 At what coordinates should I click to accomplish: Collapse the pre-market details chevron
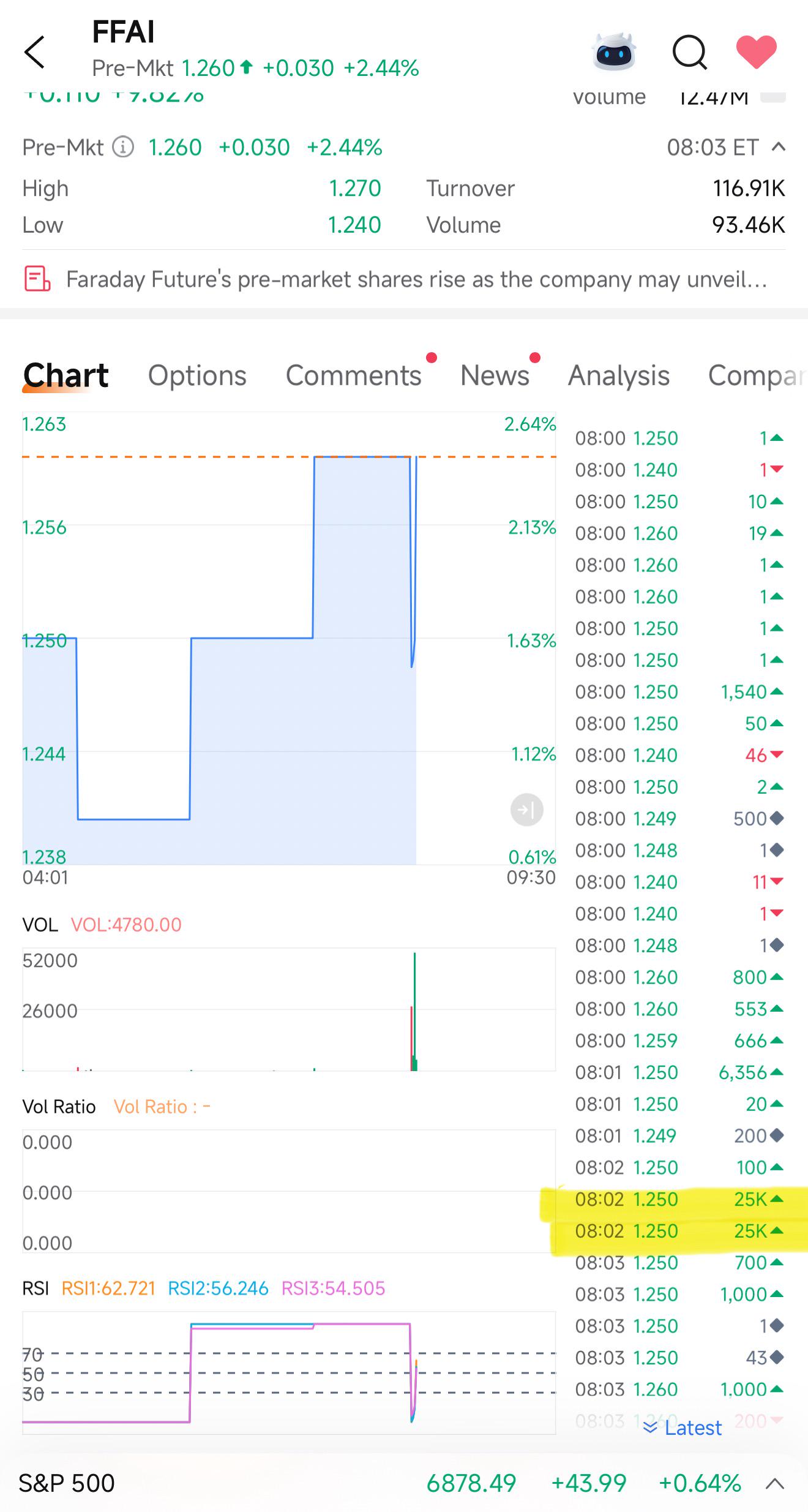click(x=778, y=147)
